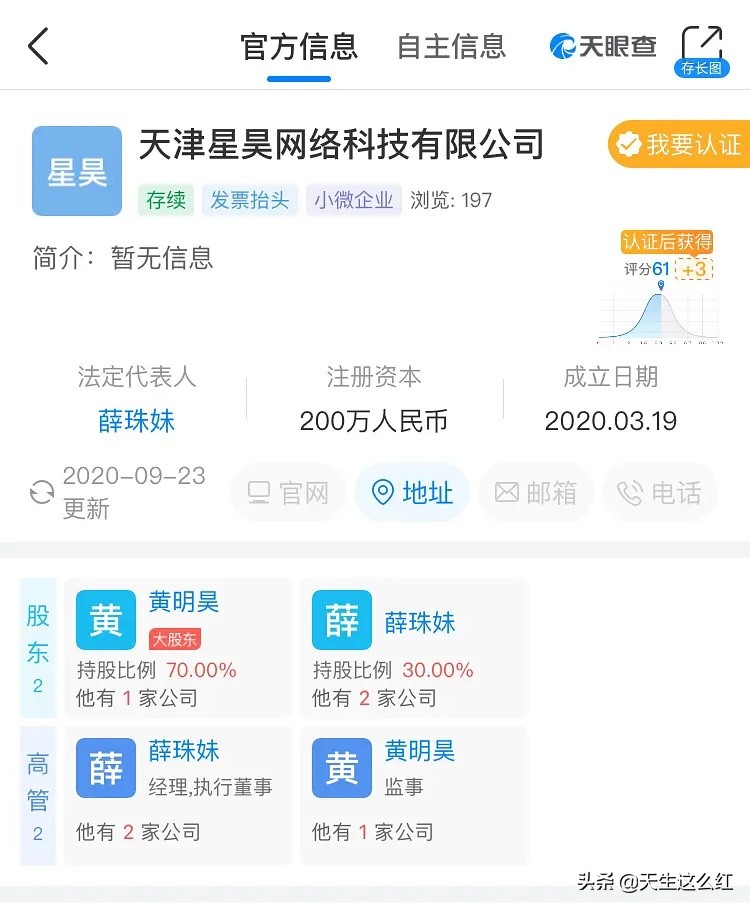
Task: Open legal representative 薛珠妹 profile link
Action: [137, 421]
